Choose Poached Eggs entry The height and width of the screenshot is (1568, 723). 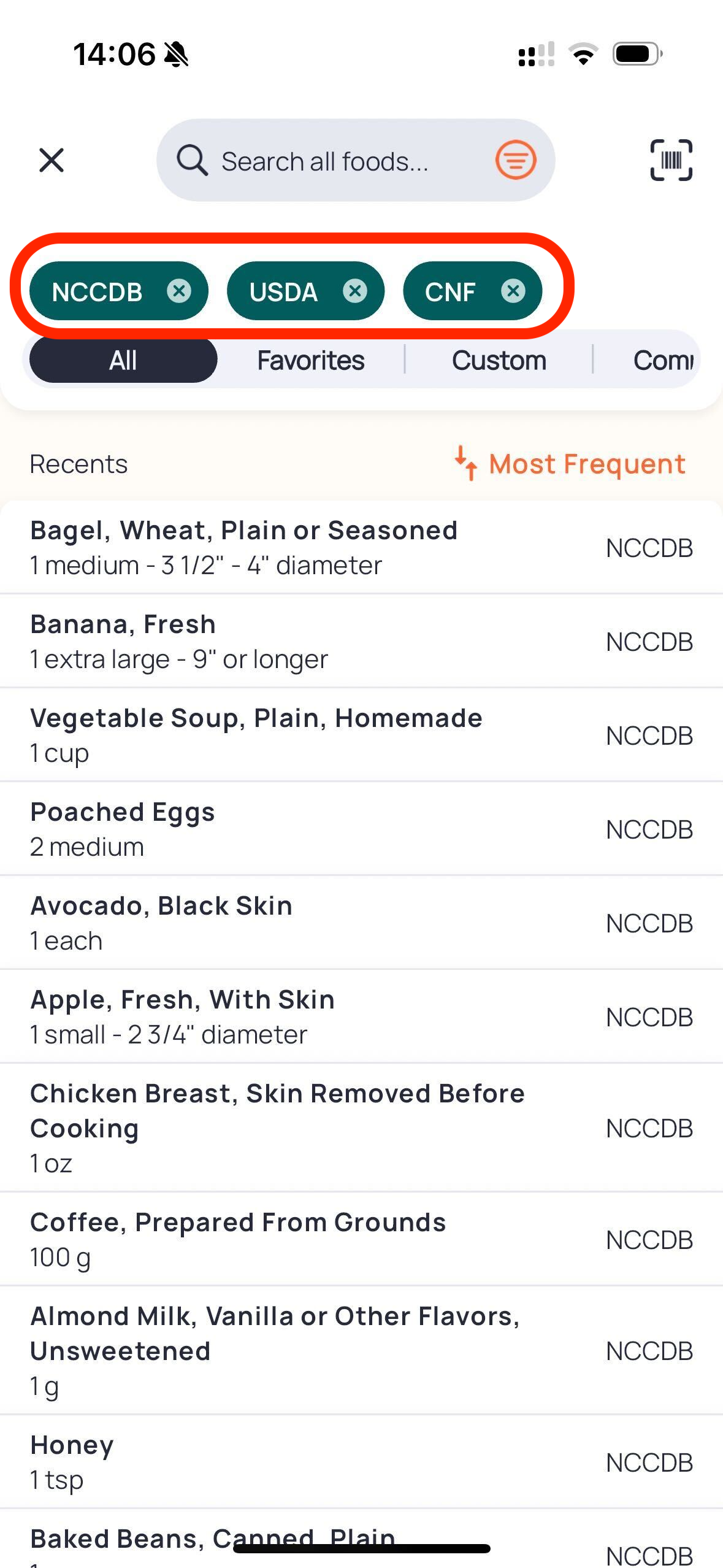[361, 829]
